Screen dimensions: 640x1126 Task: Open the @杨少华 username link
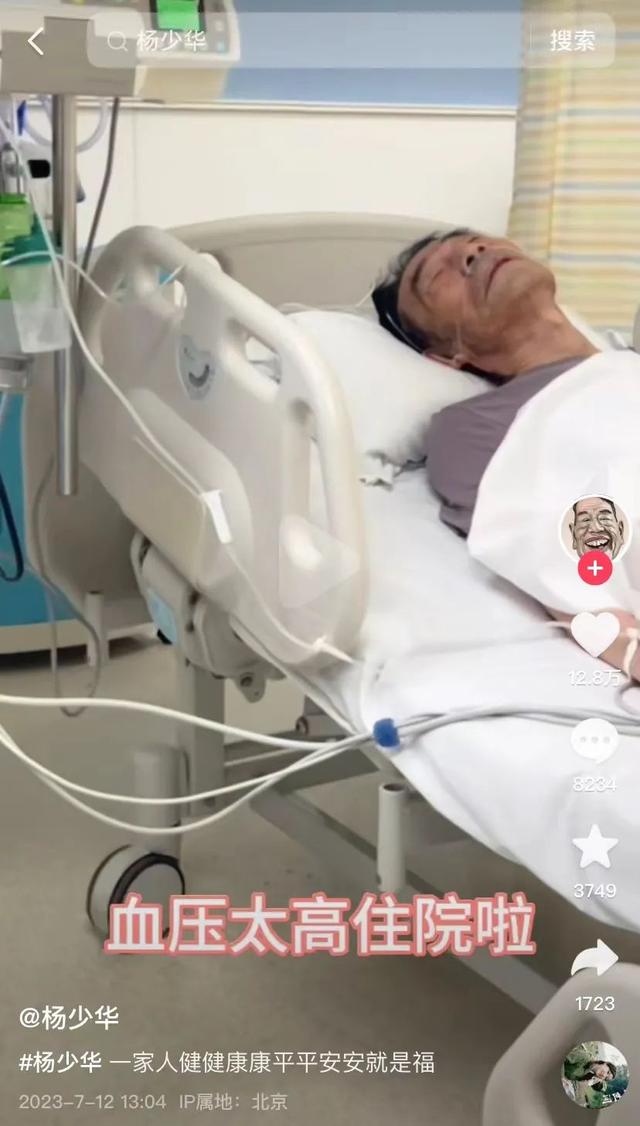point(69,1018)
